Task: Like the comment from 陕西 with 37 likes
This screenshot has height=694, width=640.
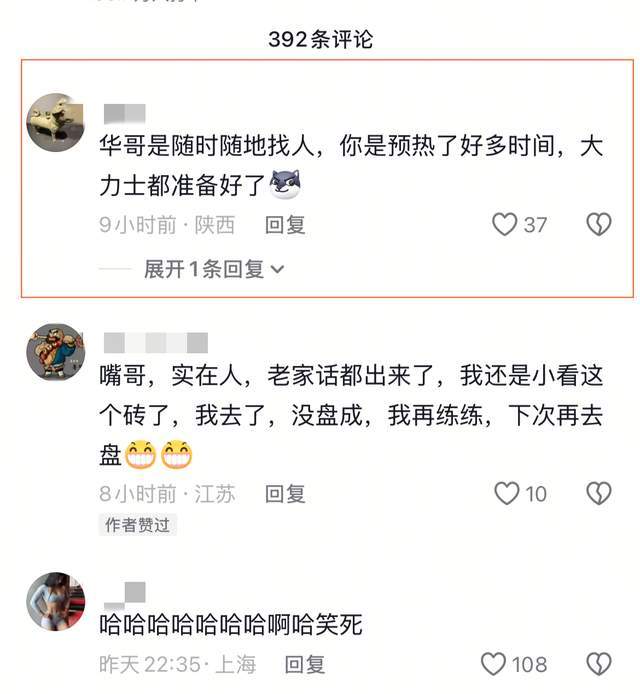Action: click(x=505, y=225)
